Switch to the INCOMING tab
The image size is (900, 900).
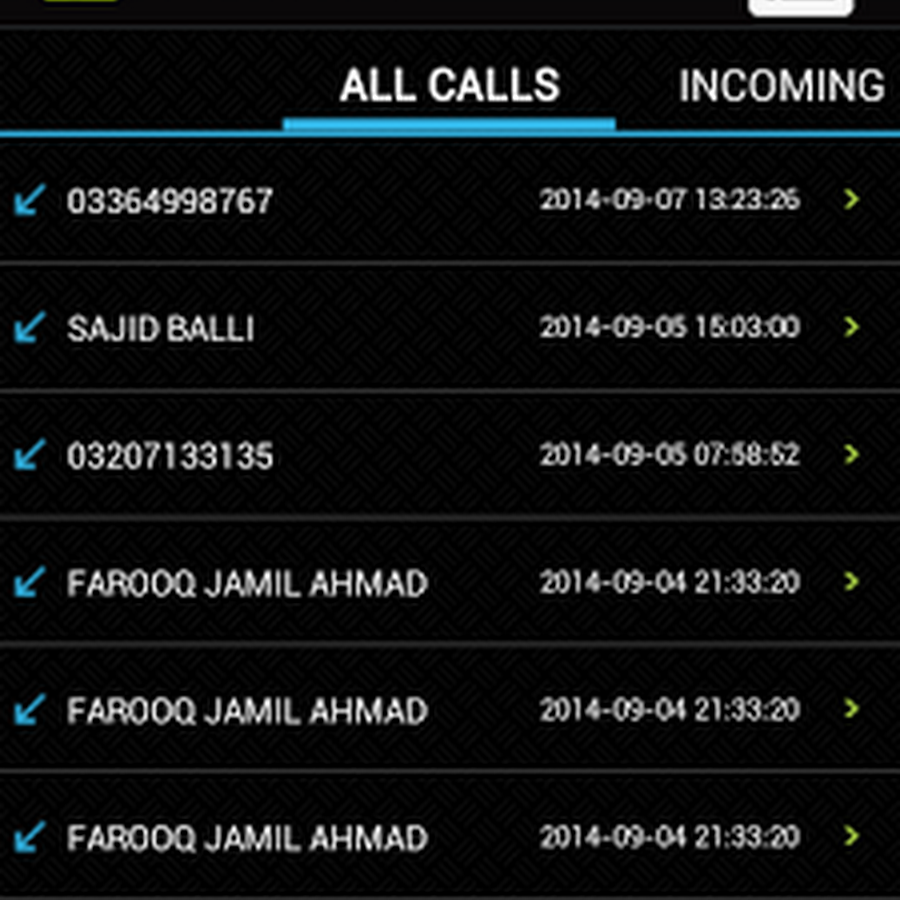point(781,86)
